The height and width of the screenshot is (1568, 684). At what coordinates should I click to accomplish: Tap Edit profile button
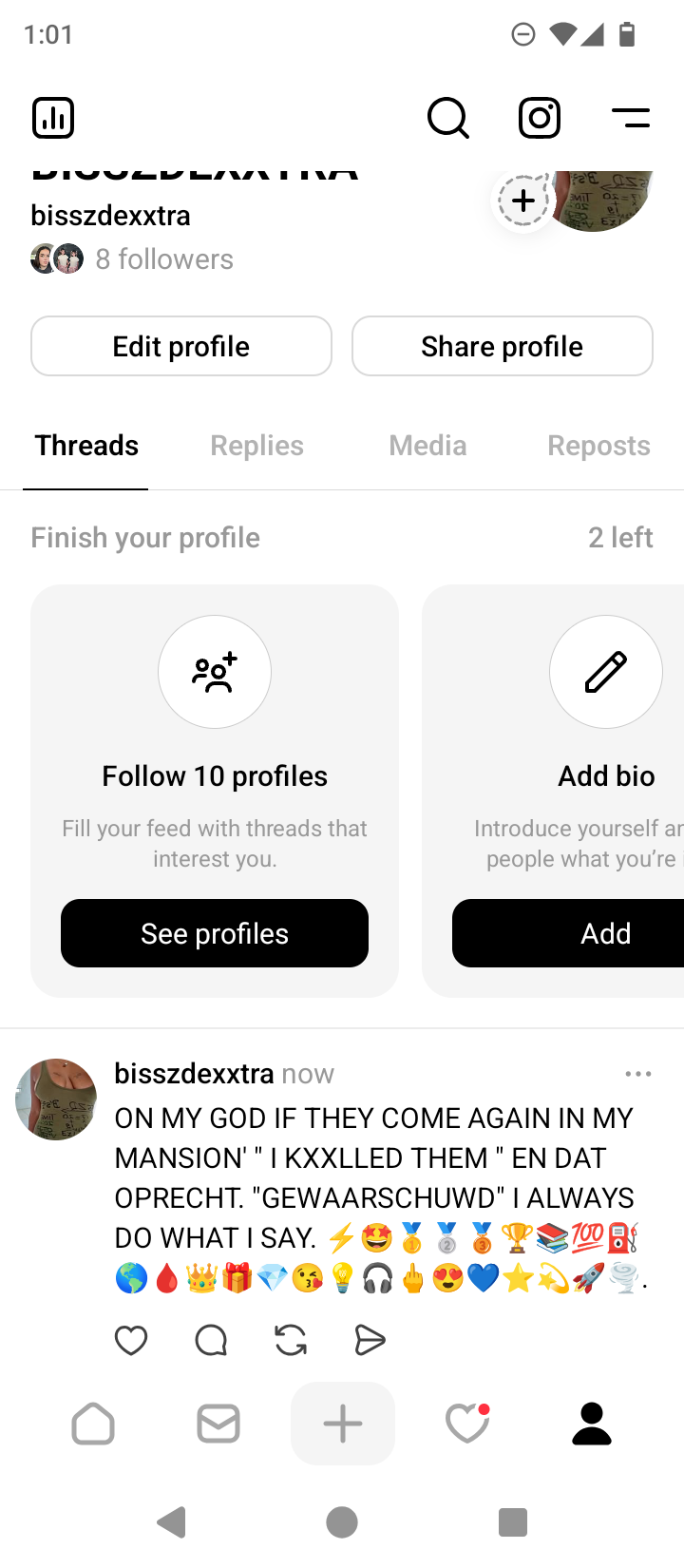click(181, 346)
